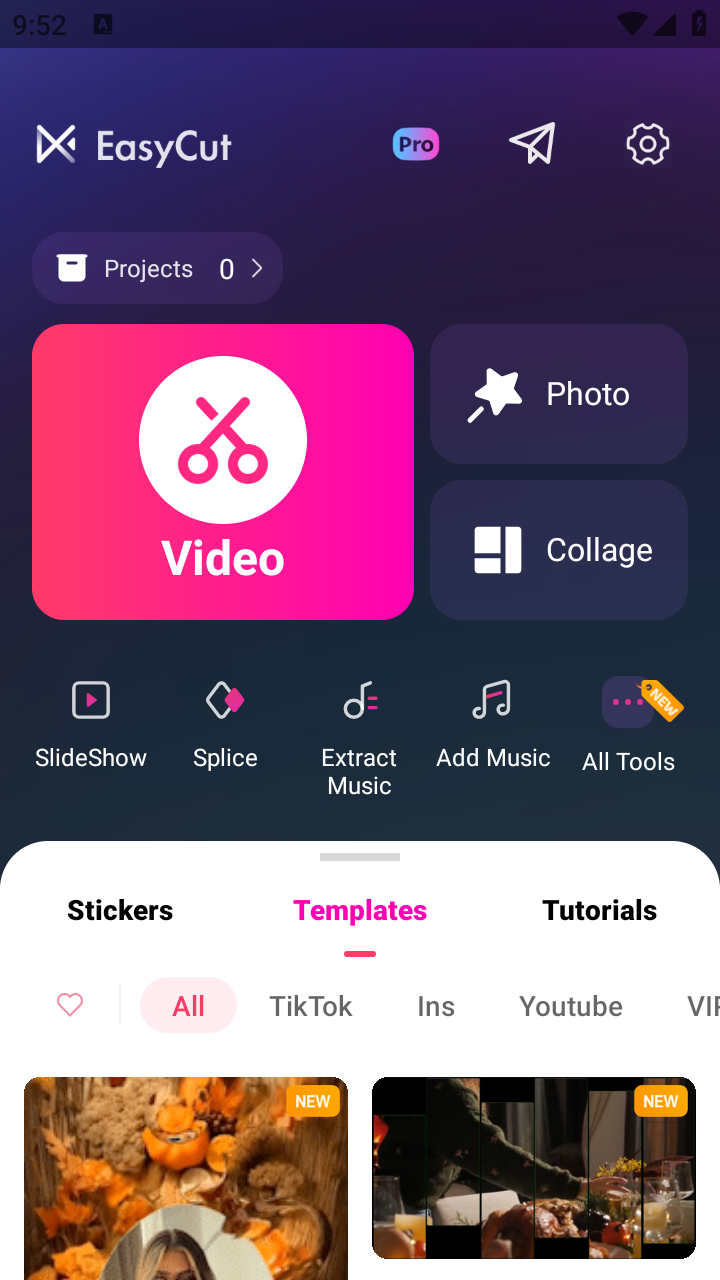This screenshot has height=1280, width=720.
Task: Open the Projects list
Action: coord(157,268)
